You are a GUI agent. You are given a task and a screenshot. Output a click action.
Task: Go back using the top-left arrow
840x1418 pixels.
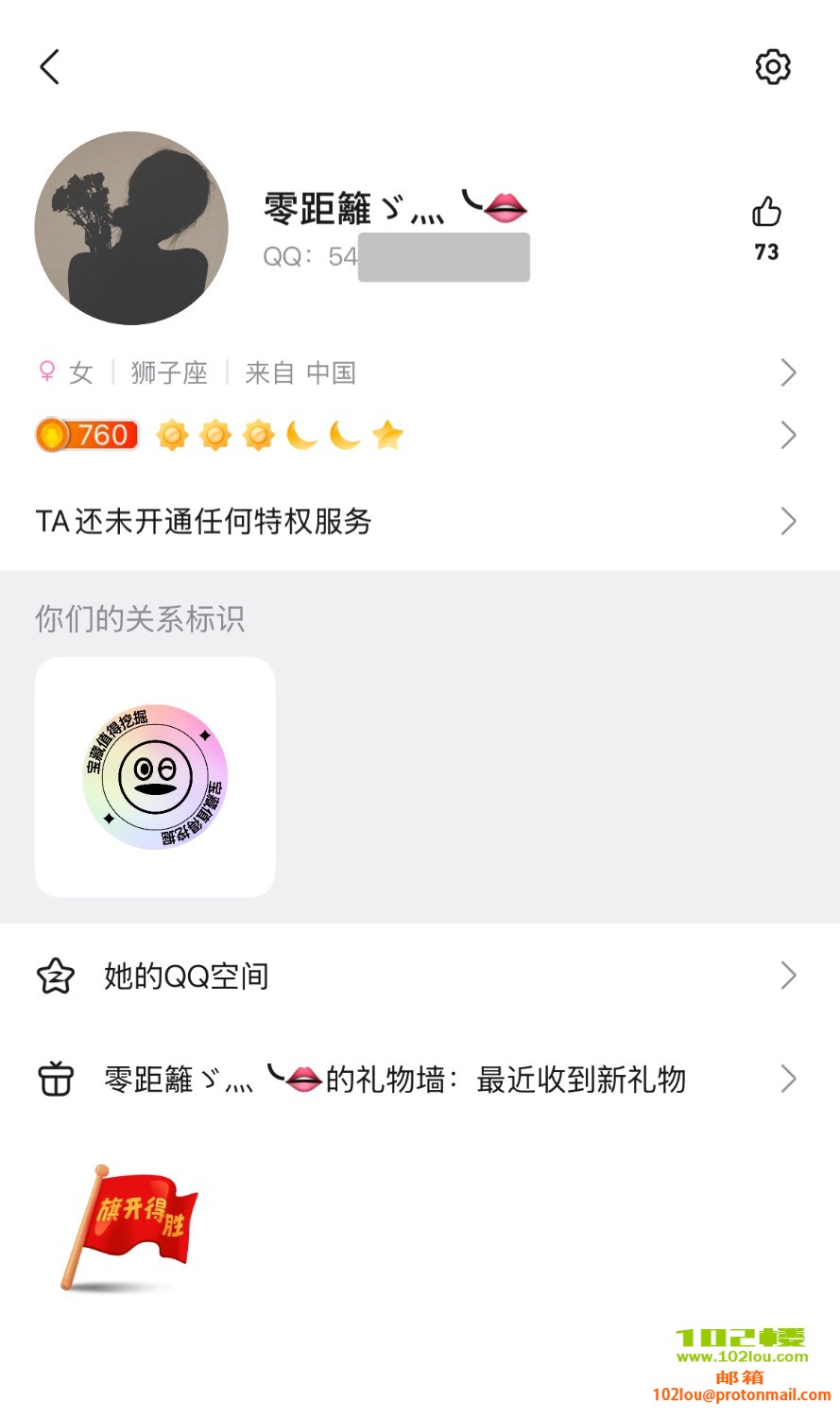[x=50, y=67]
